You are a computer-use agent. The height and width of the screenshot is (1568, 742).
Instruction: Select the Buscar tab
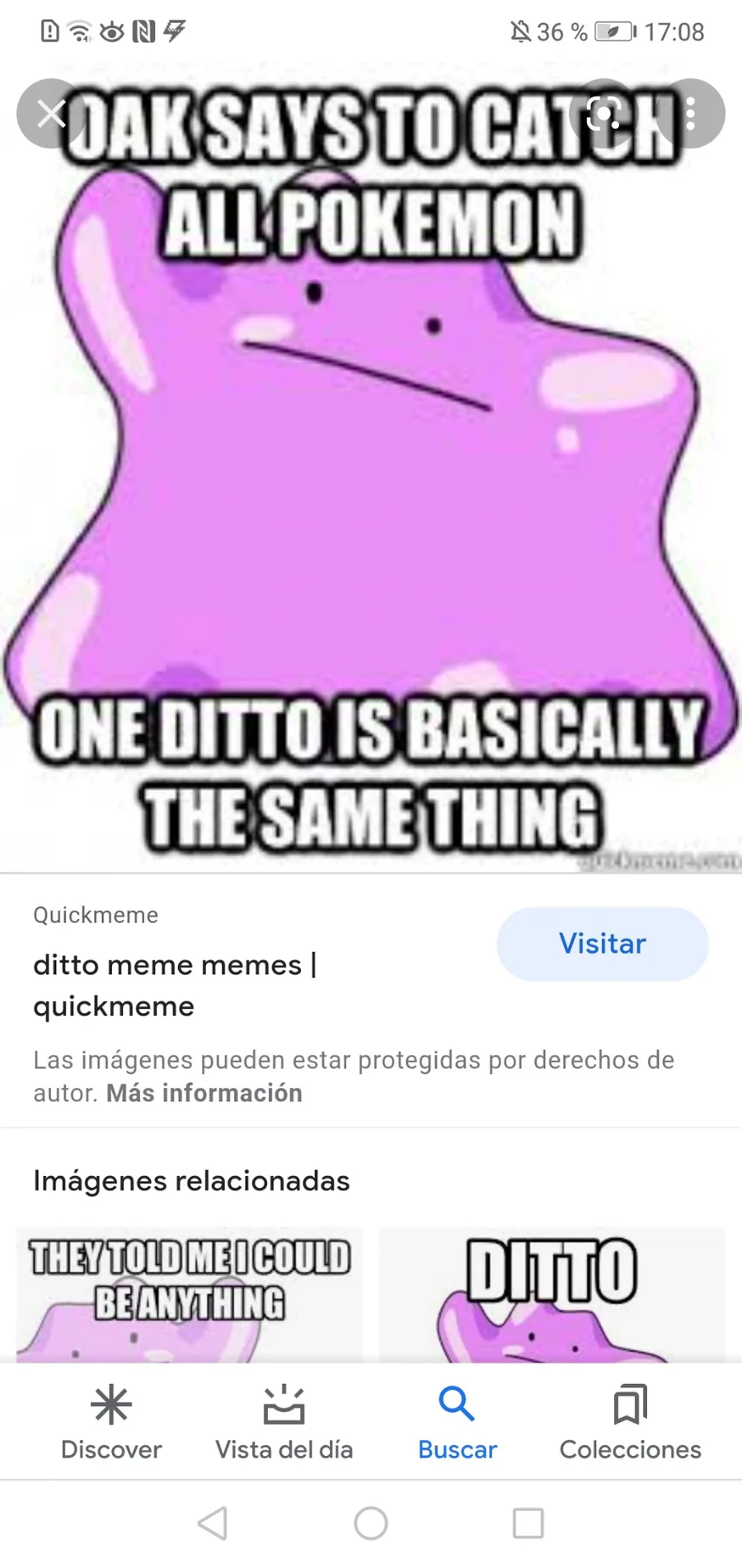click(x=458, y=1422)
